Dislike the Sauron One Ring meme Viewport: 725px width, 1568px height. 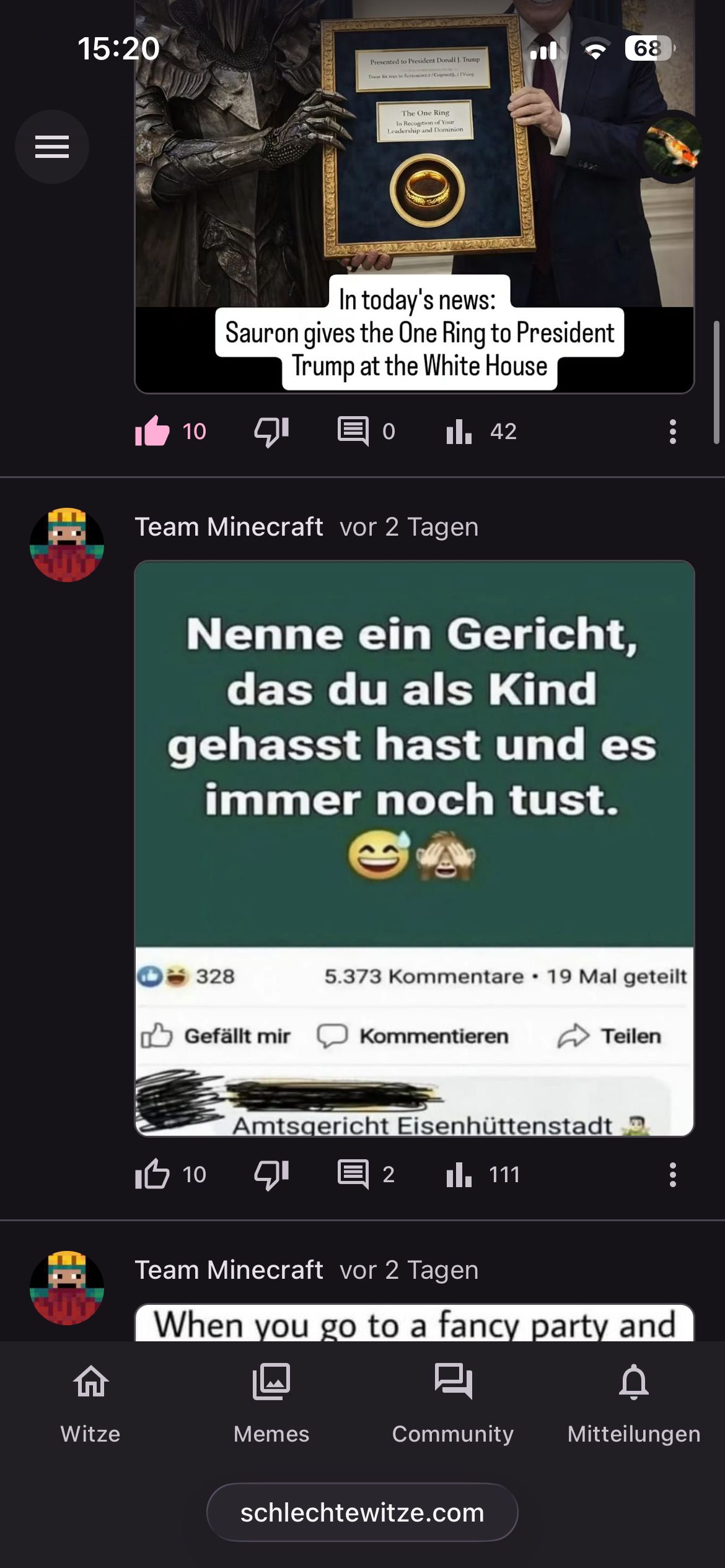tap(271, 431)
